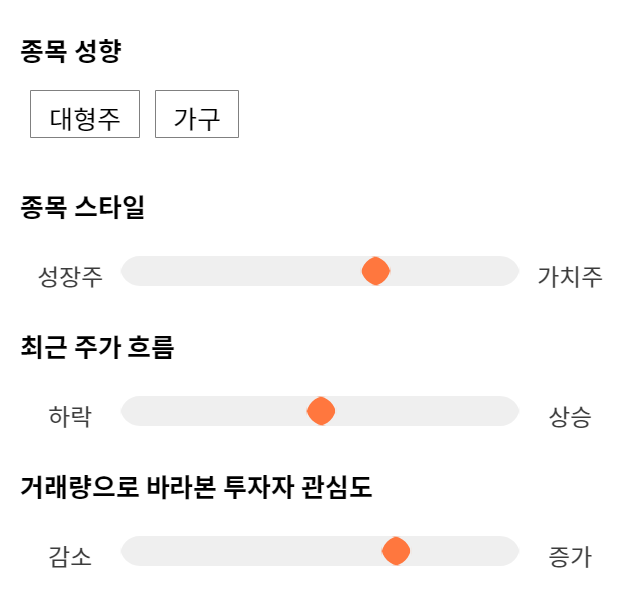Select the 대형주 tag chip
This screenshot has width=640, height=606.
click(x=85, y=114)
